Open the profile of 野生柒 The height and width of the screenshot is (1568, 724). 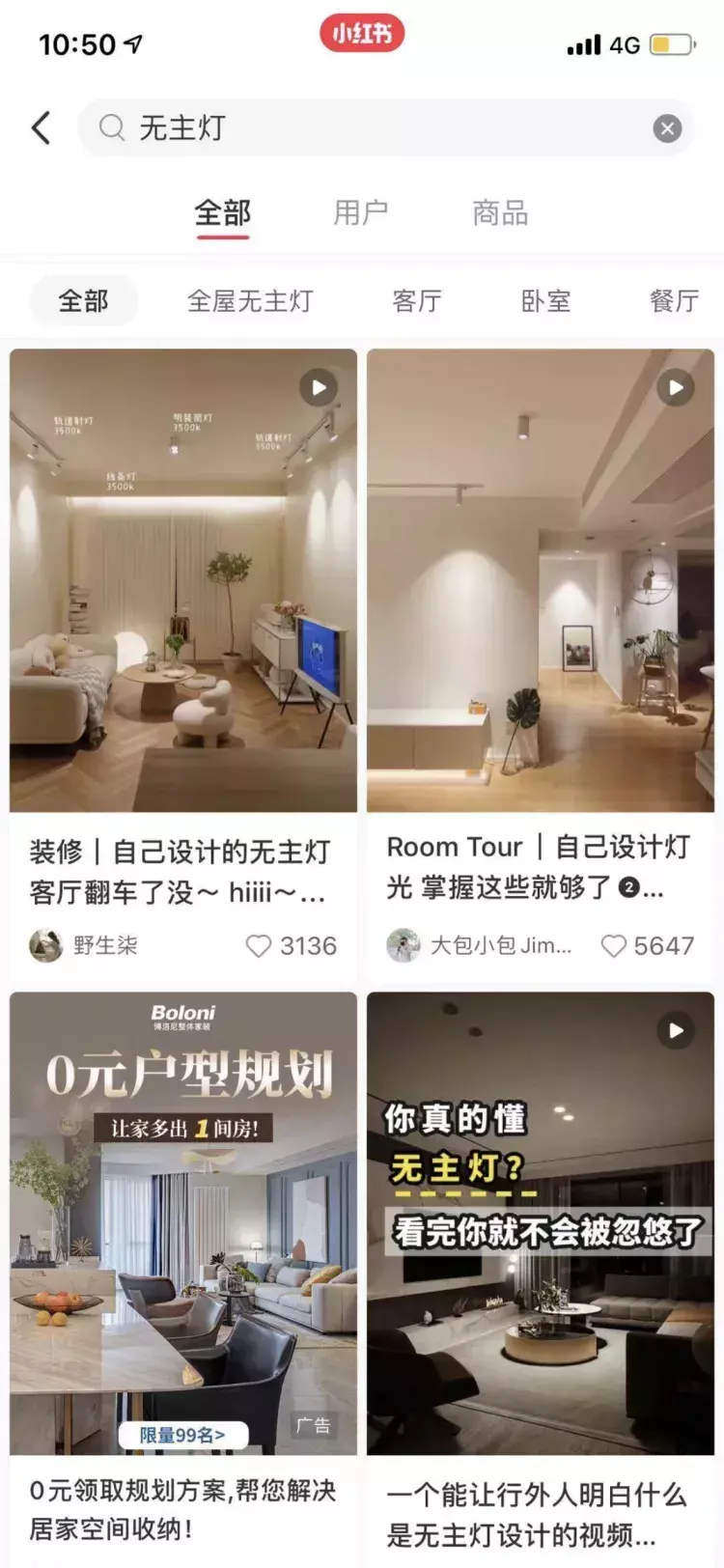tap(85, 945)
